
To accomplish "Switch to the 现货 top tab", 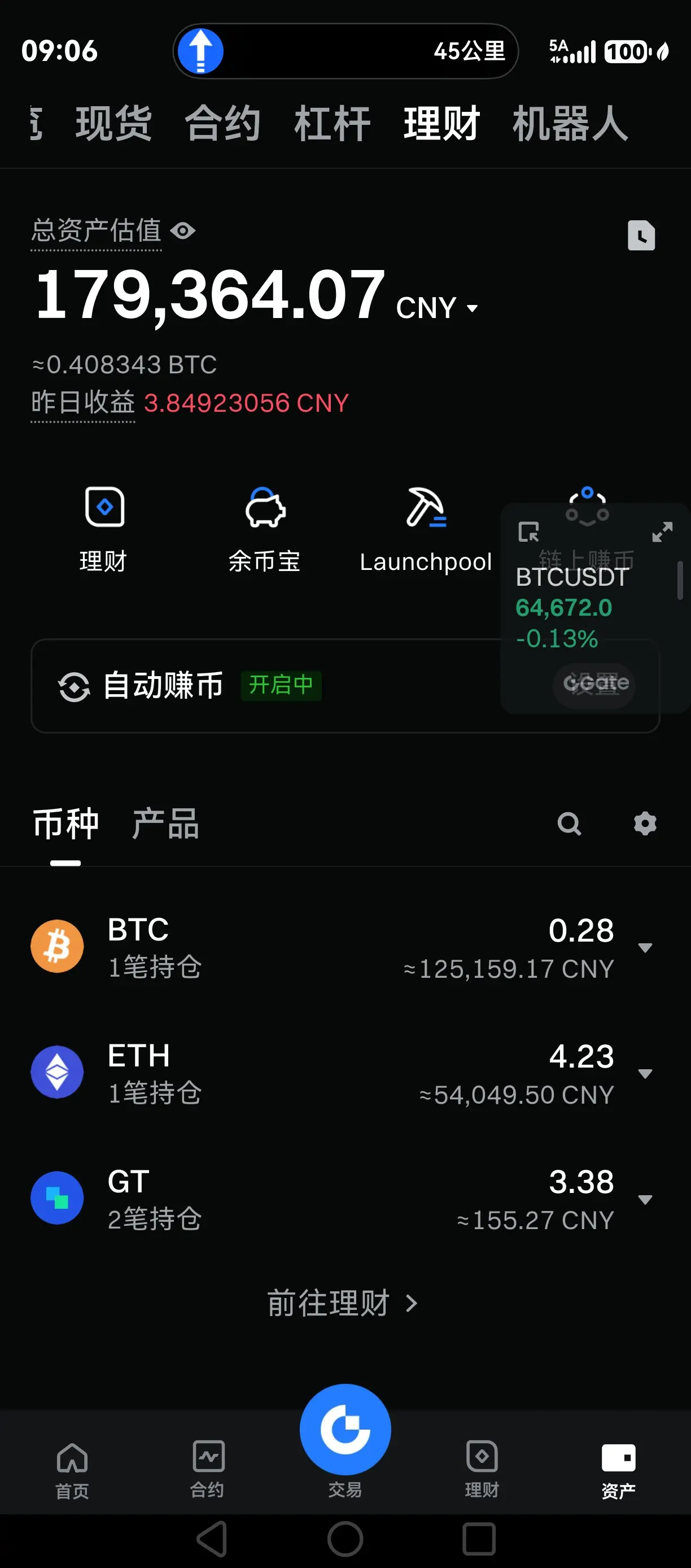I will (113, 123).
